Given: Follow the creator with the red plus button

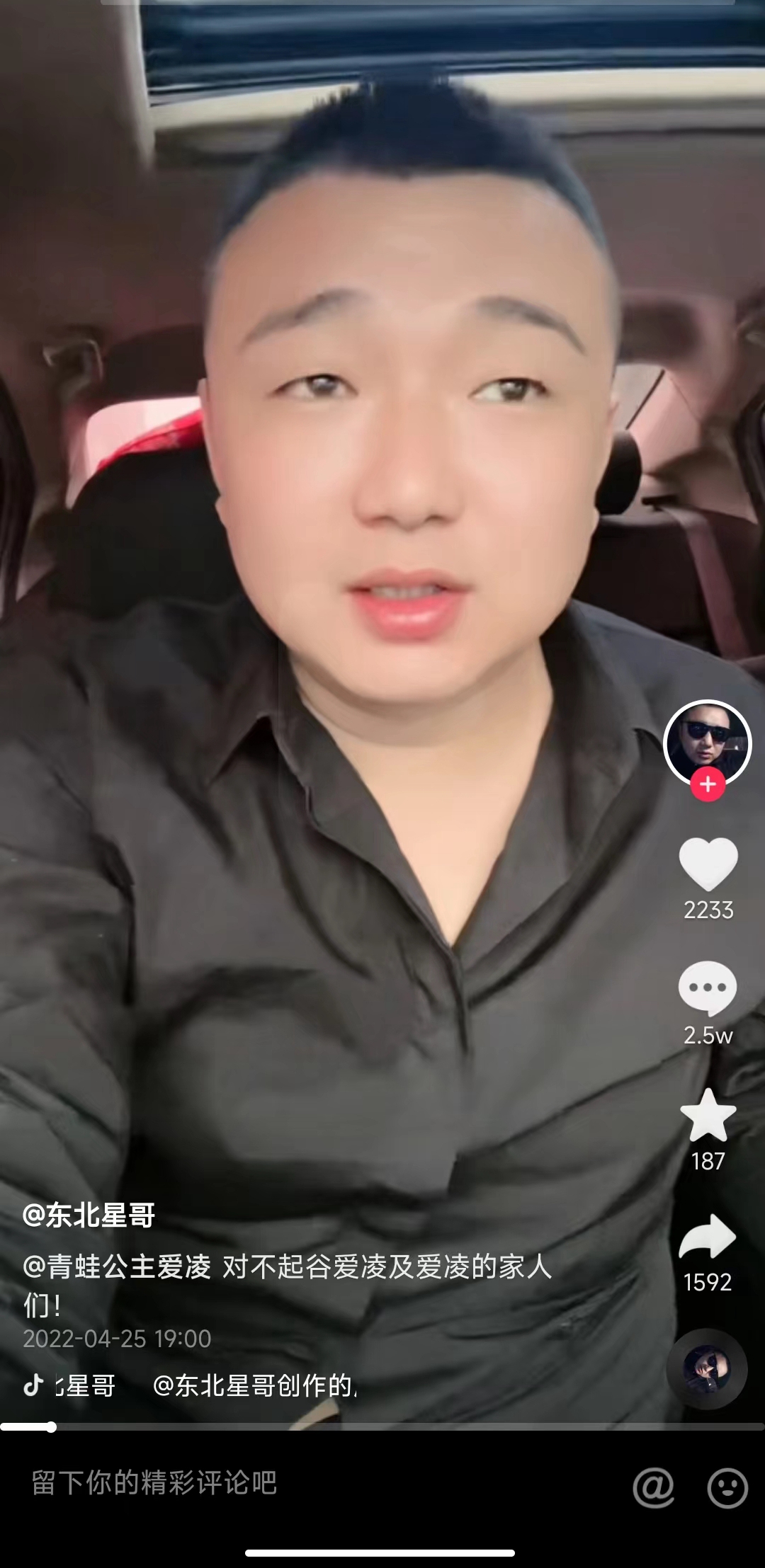Looking at the screenshot, I should [x=708, y=785].
